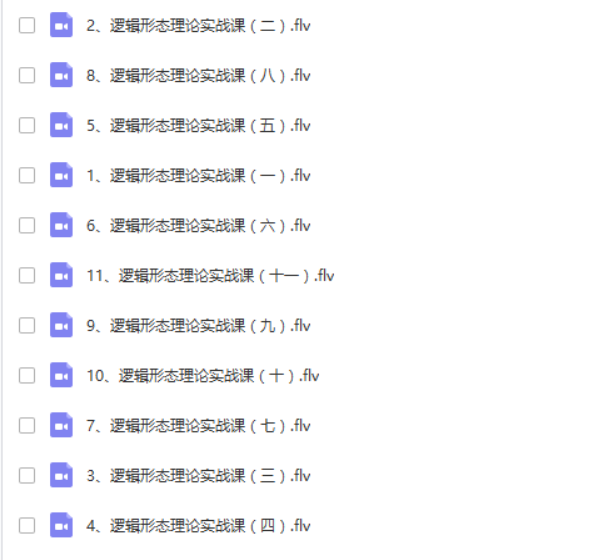Check the box next to 9、逻辑形态理论实战课（九）
Viewport: 607px width, 560px height.
[27, 326]
